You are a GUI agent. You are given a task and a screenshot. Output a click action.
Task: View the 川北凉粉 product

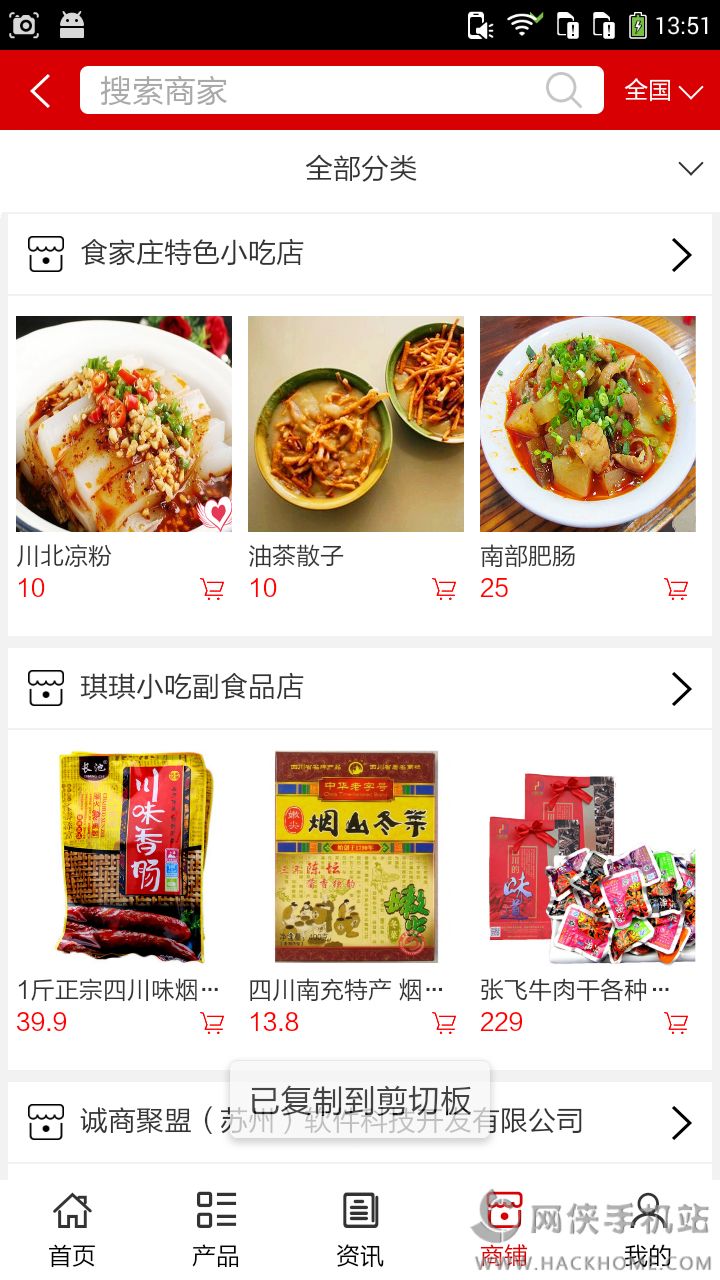[124, 424]
